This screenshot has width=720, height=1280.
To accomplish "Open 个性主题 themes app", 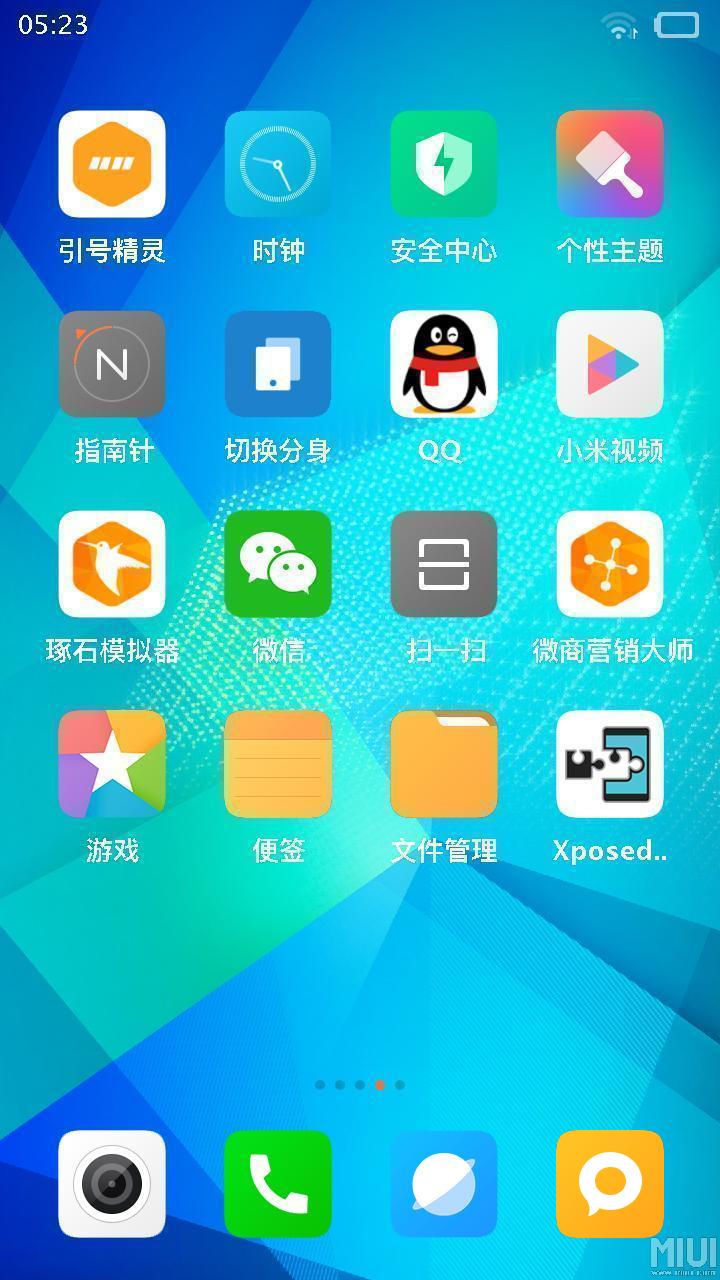I will click(x=609, y=164).
